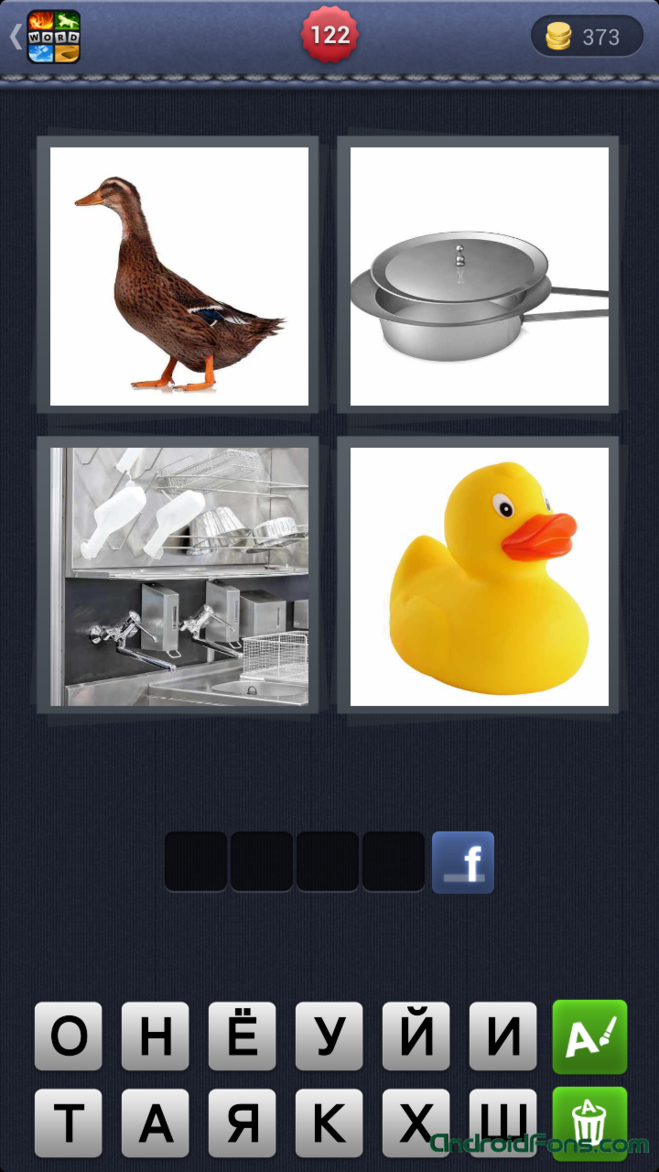659x1172 pixels.
Task: Select the letter Т tile
Action: [x=68, y=1123]
